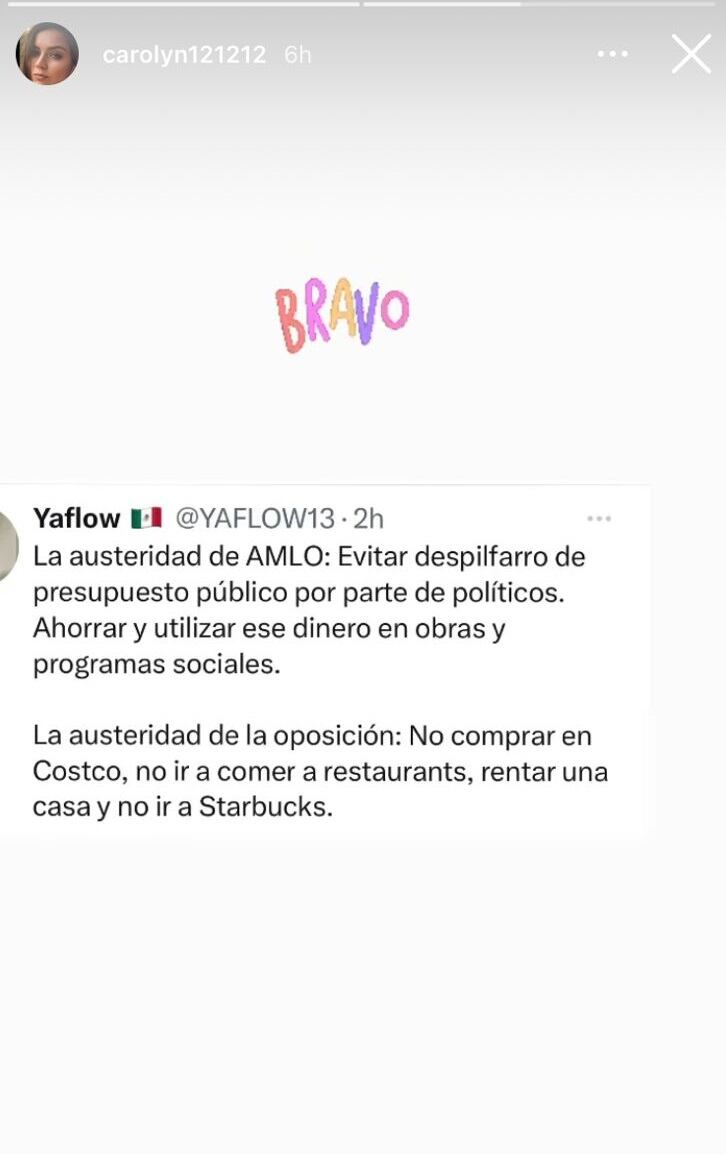
Task: Close the story viewer
Action: click(x=691, y=54)
